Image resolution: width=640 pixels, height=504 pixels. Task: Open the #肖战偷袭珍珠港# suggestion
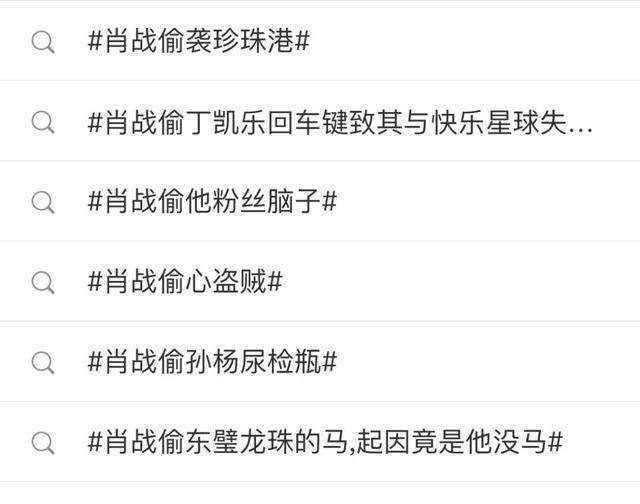[202, 42]
